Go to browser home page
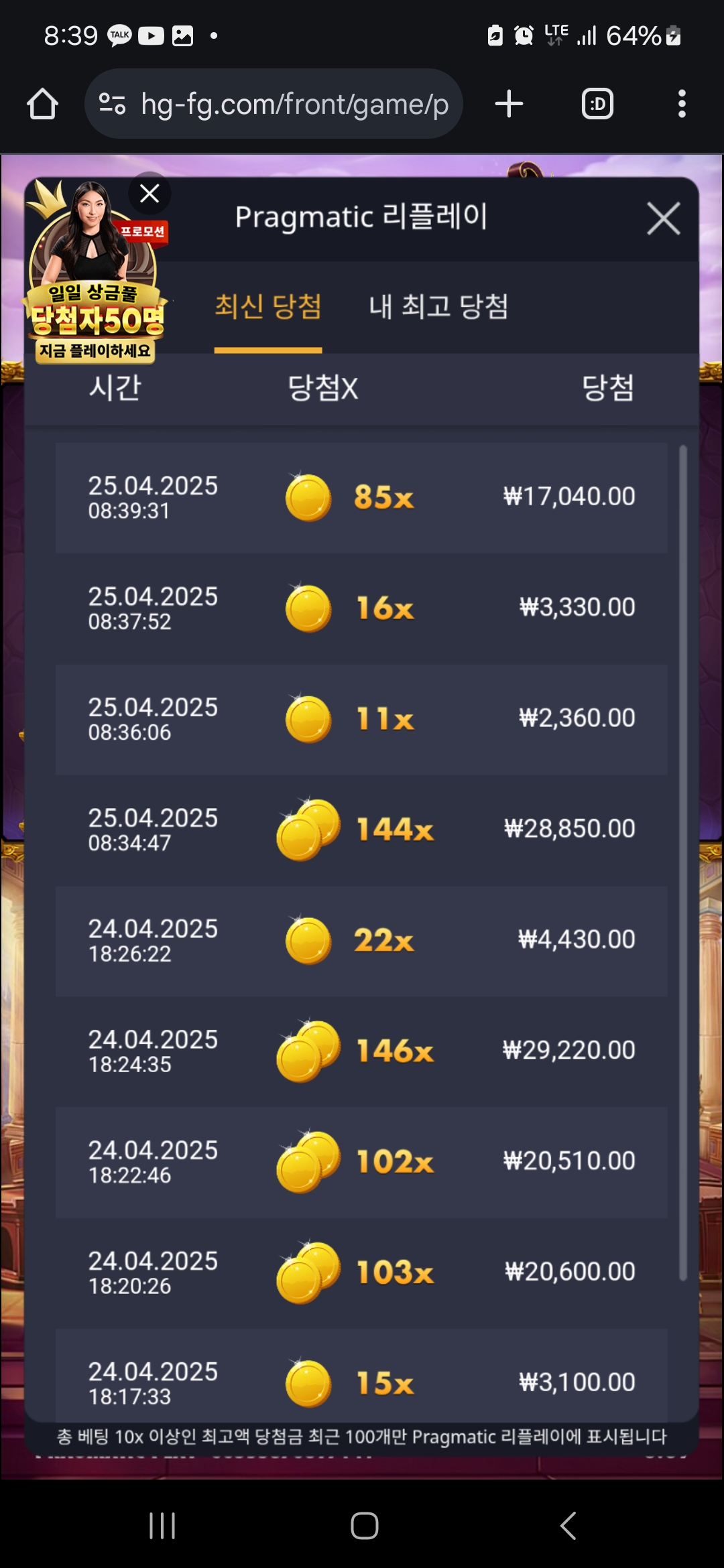724x1568 pixels. [x=42, y=105]
